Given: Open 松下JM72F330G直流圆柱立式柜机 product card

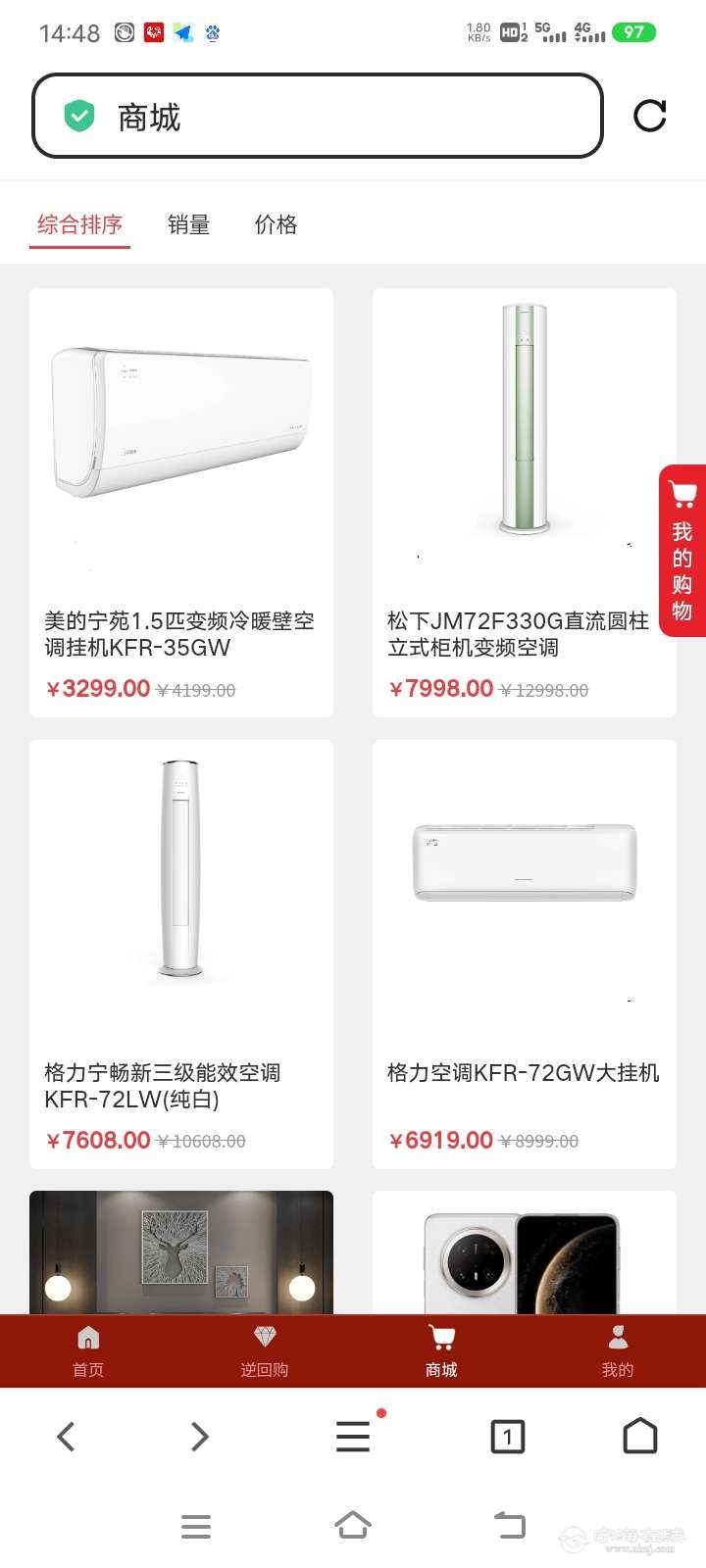Looking at the screenshot, I should pyautogui.click(x=524, y=502).
